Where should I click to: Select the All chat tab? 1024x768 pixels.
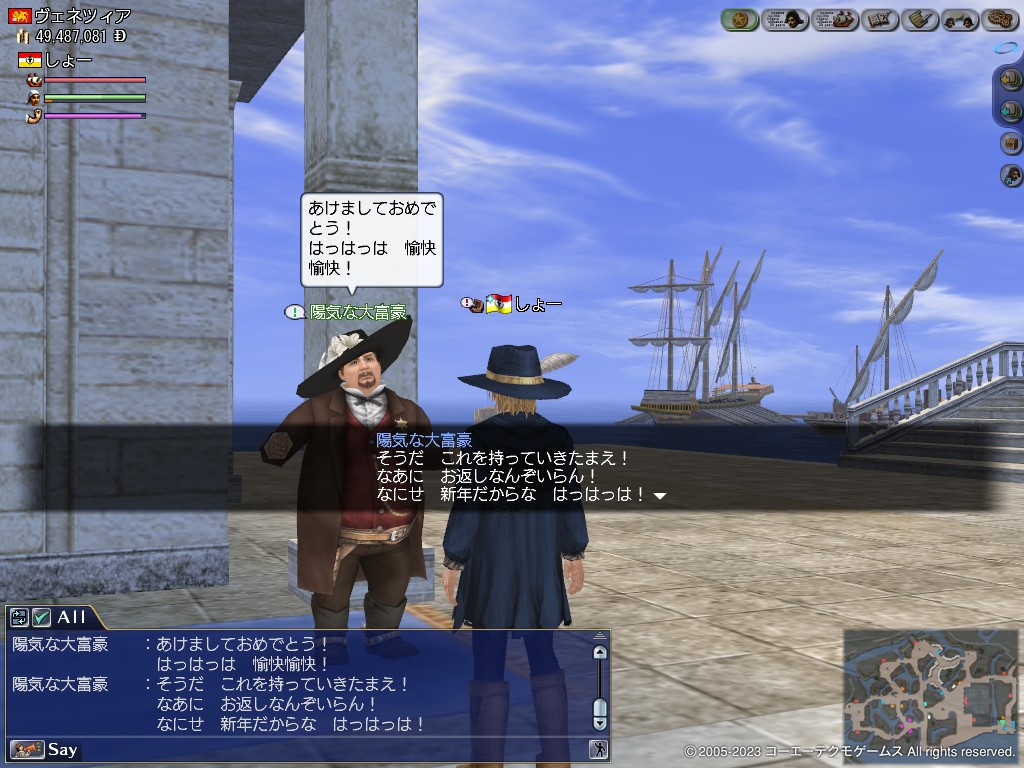pyautogui.click(x=72, y=618)
